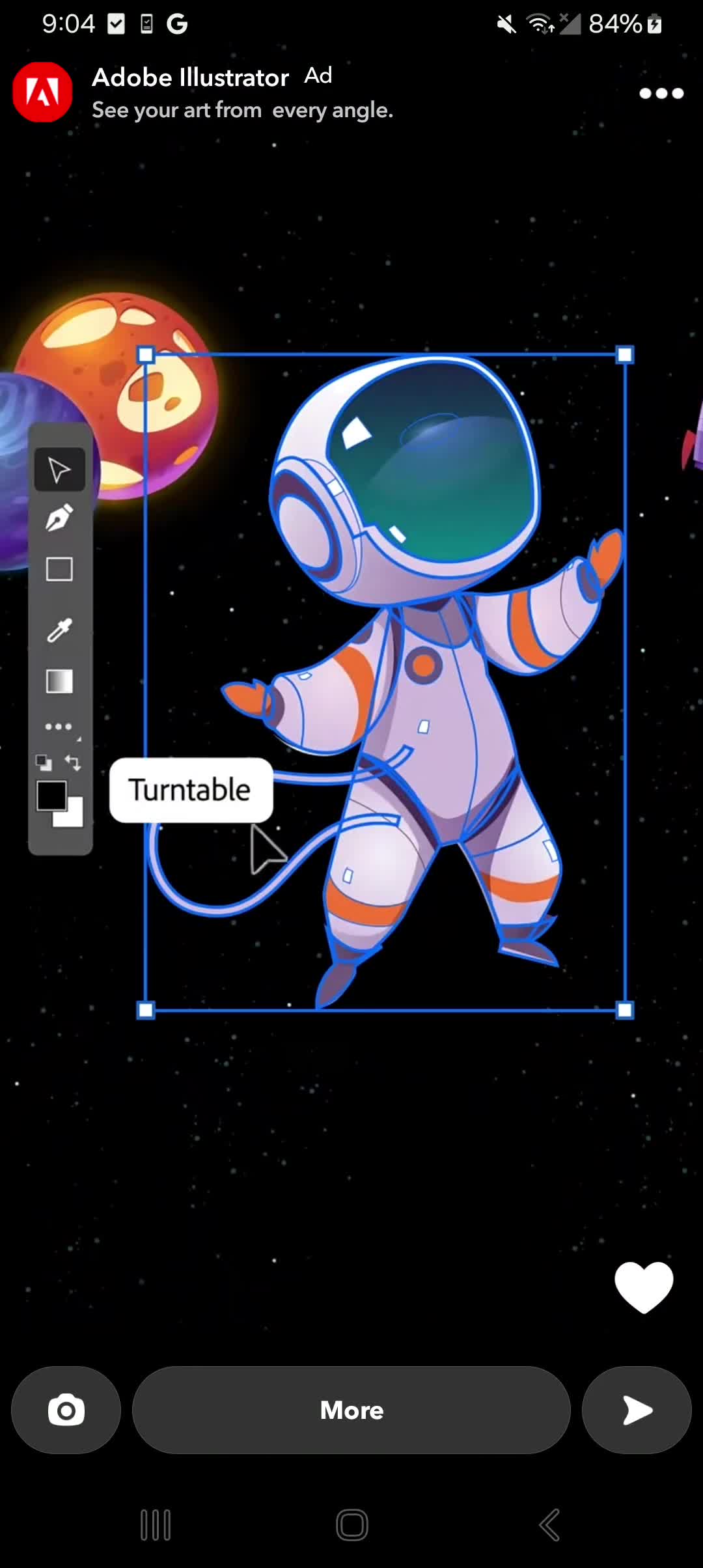Open the Adobe Illustrator advertiser profile
Viewport: 703px width, 1568px height.
[42, 92]
